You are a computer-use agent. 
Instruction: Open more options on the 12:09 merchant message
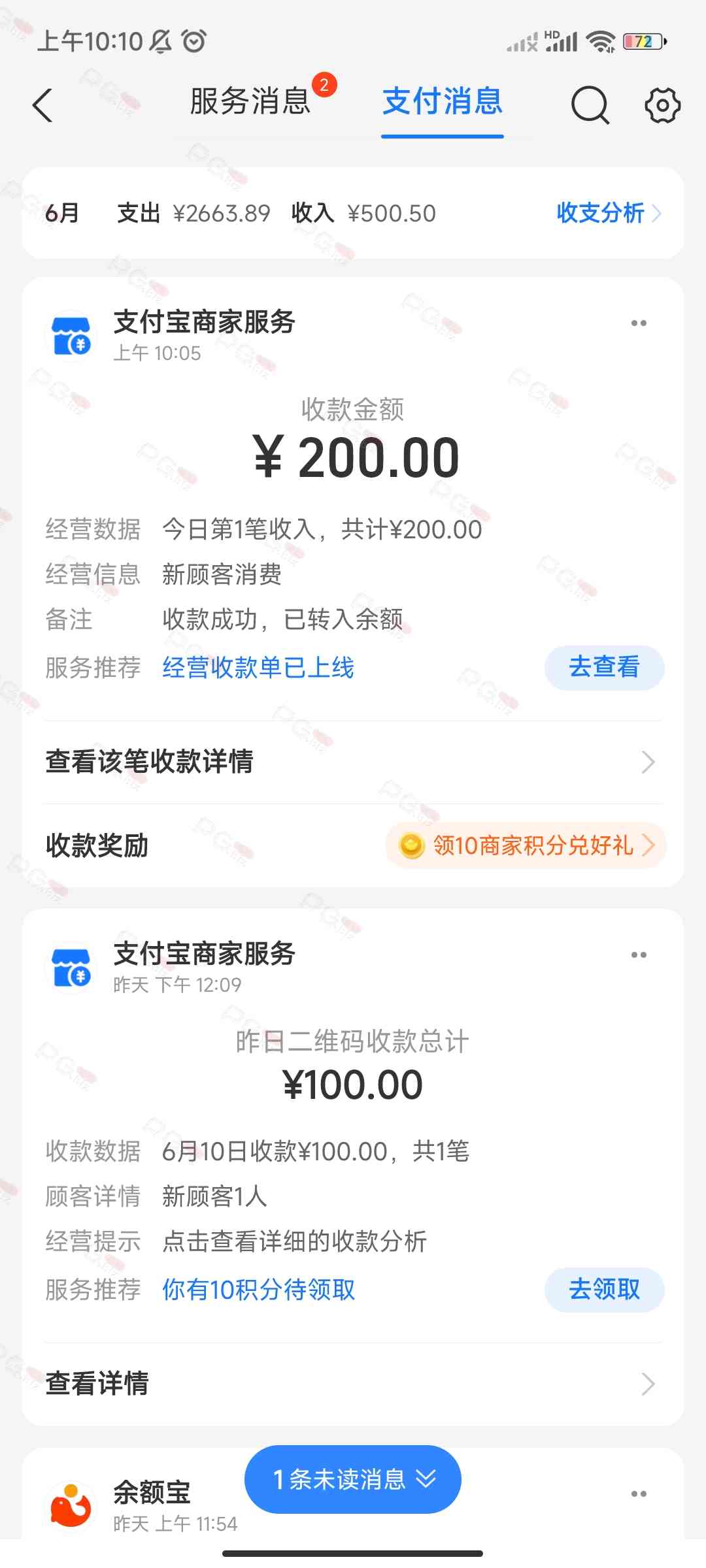(639, 955)
